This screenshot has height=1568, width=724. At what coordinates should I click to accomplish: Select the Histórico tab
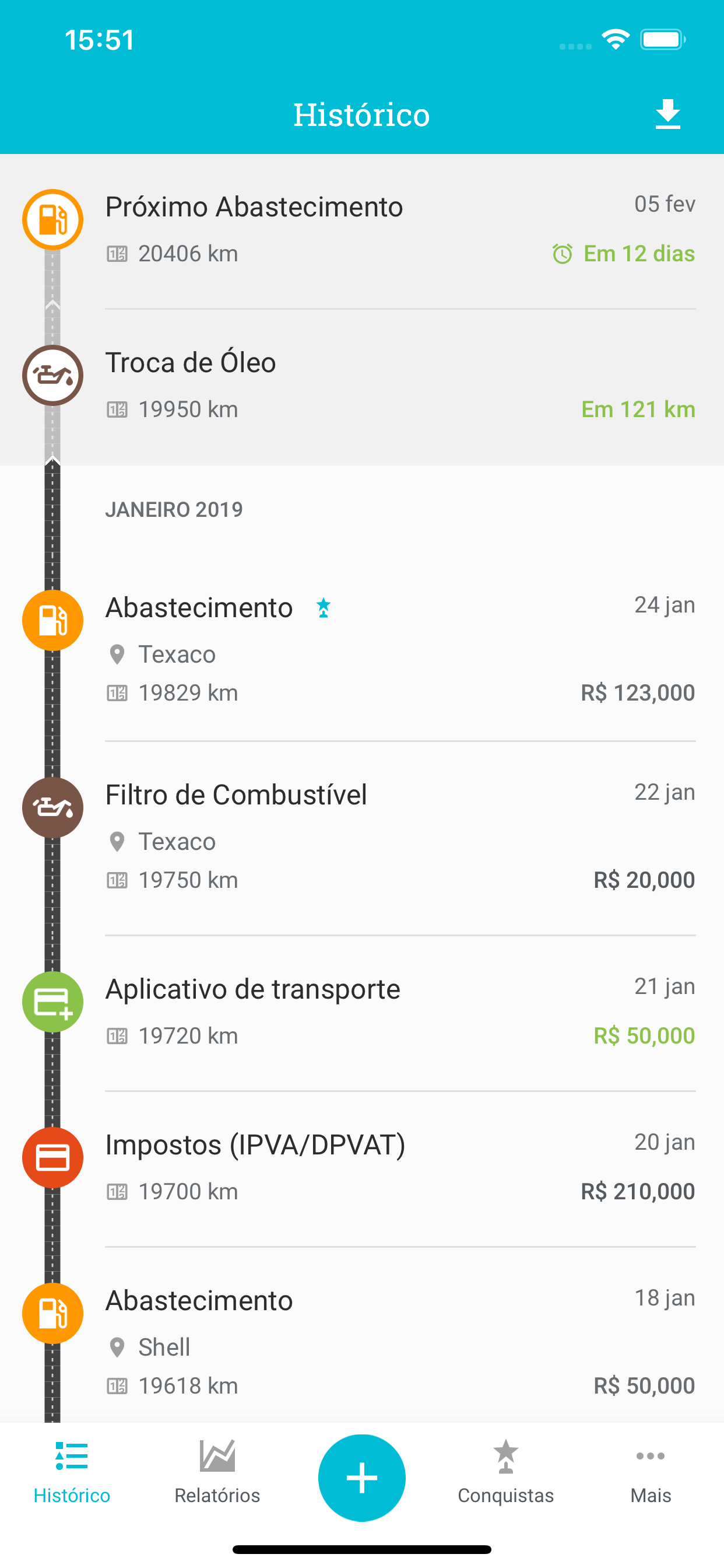[x=72, y=1472]
